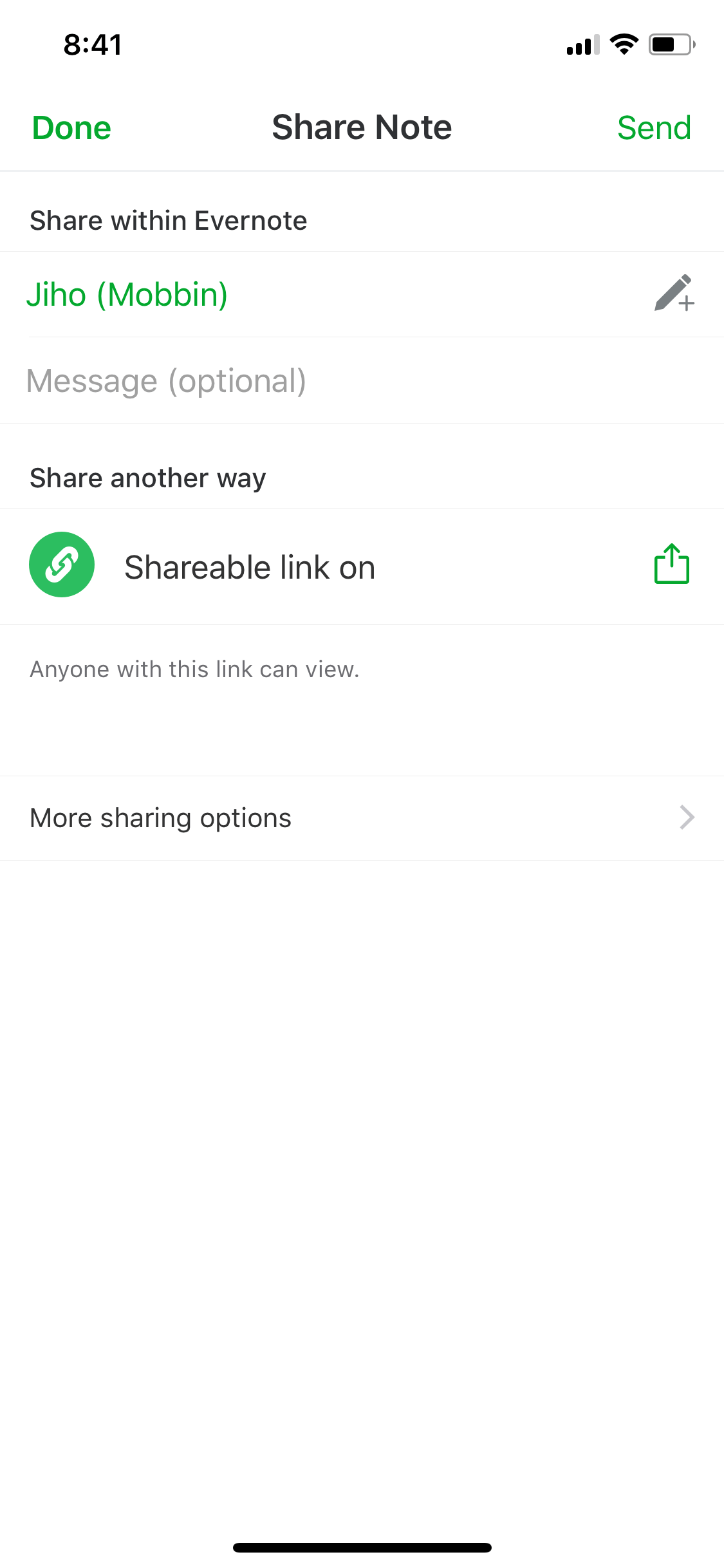
Task: Focus the optional Message field
Action: coord(362,380)
